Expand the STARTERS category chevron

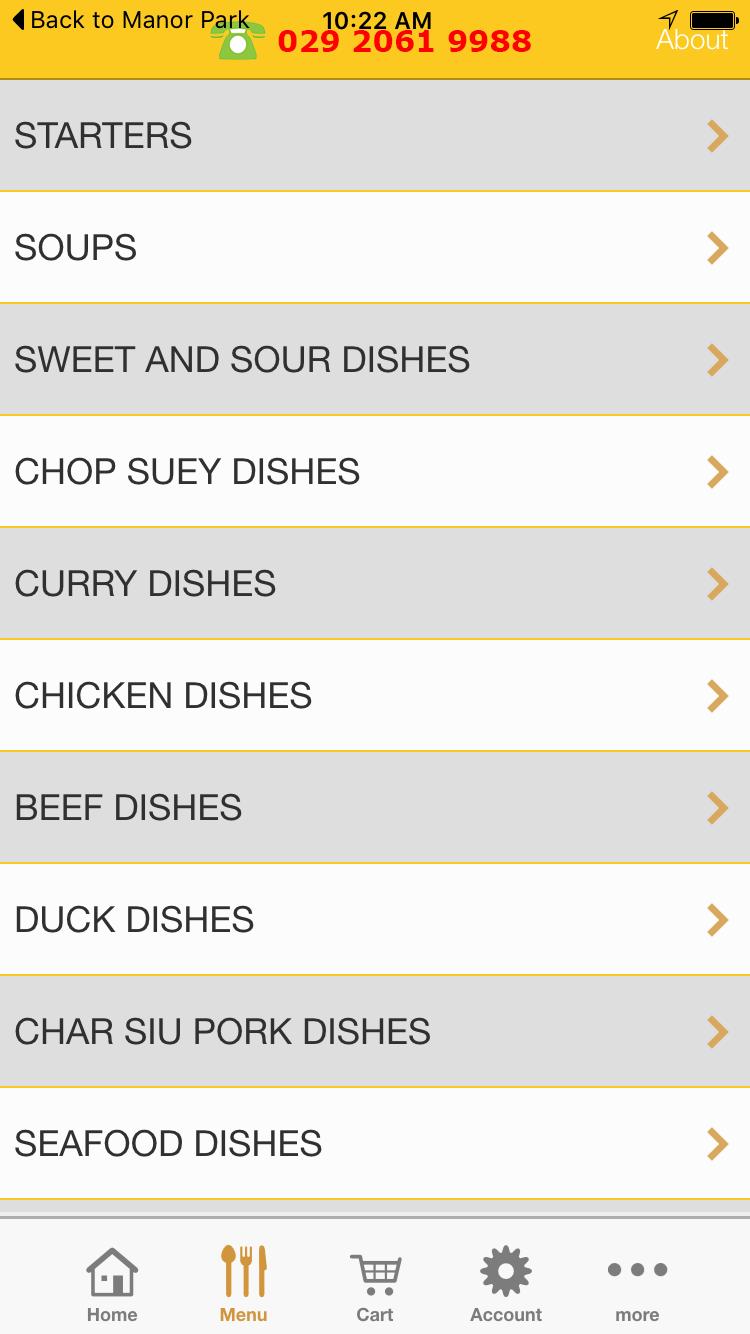[x=718, y=136]
